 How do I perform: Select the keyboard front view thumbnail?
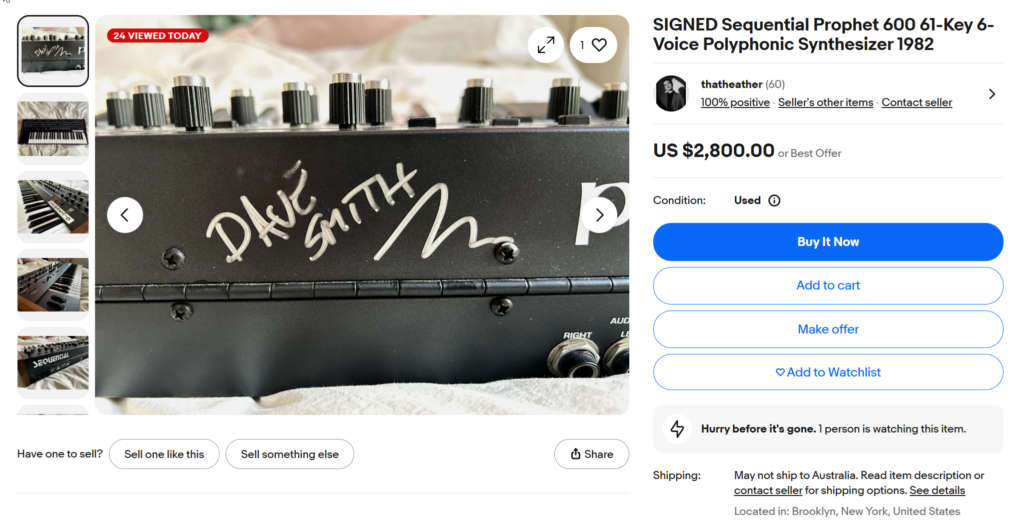coord(53,129)
